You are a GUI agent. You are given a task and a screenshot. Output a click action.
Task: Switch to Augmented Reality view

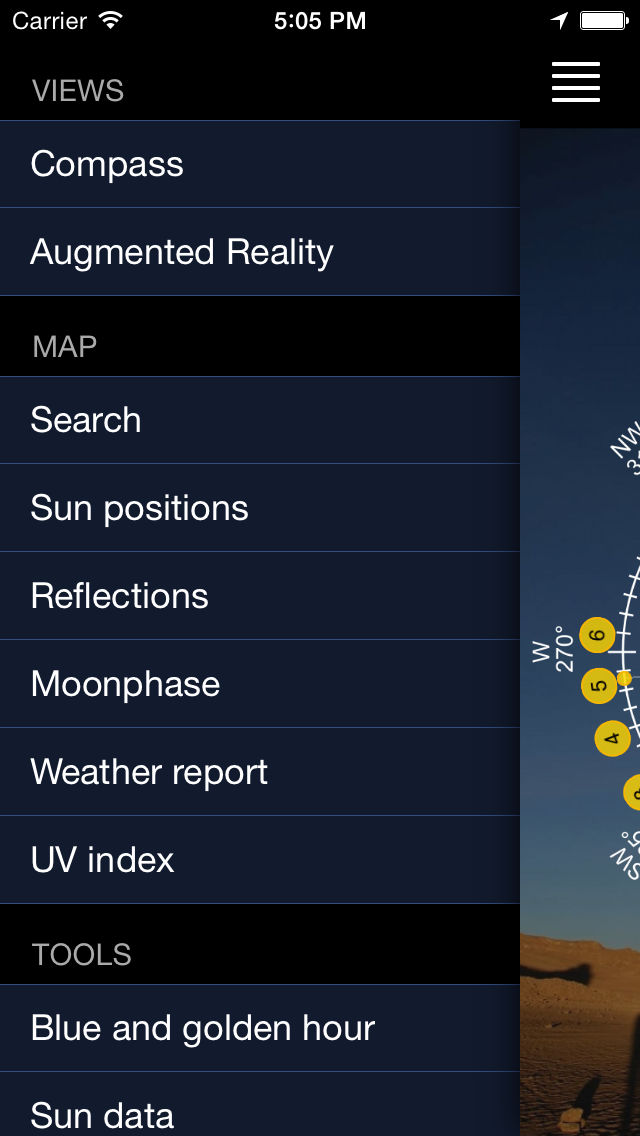(259, 252)
